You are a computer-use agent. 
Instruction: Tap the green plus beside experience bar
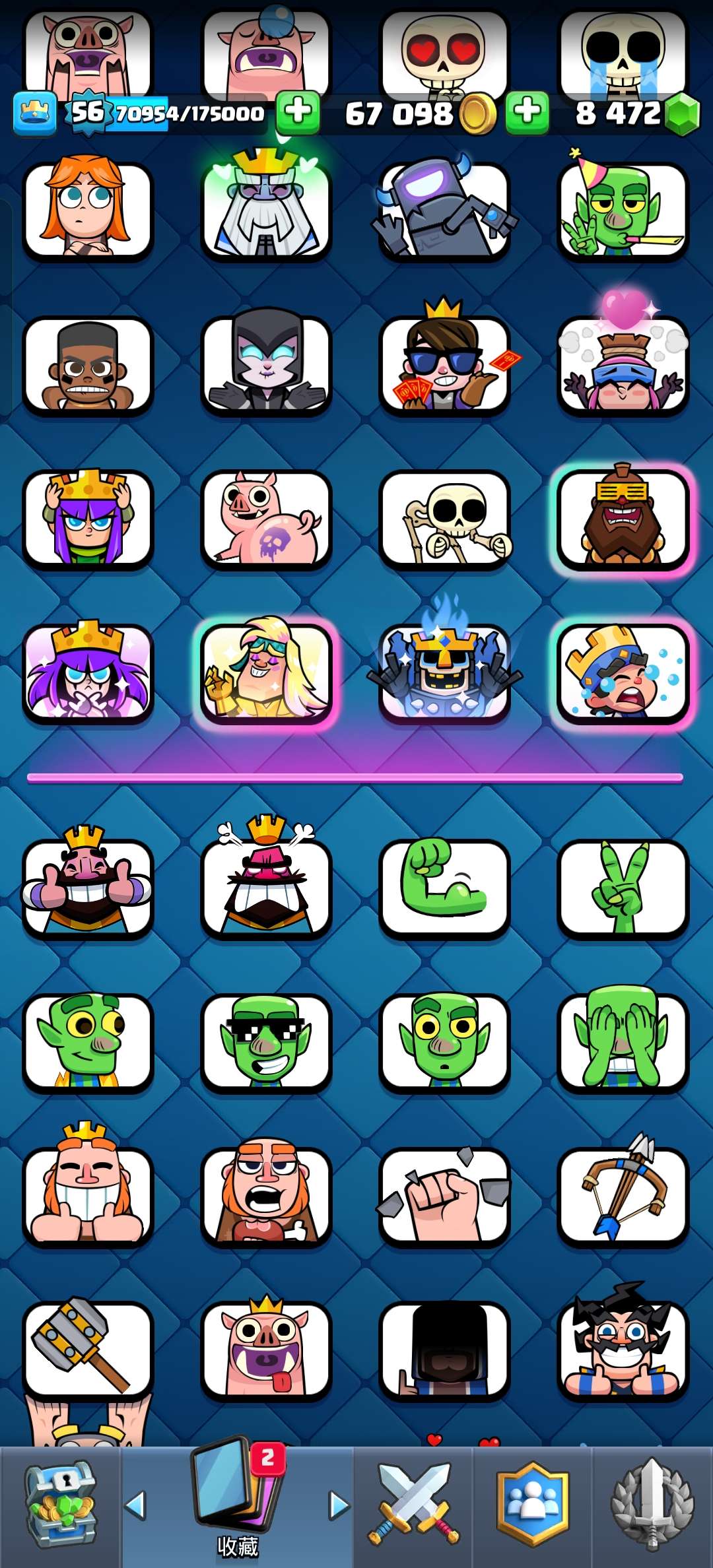[x=298, y=112]
